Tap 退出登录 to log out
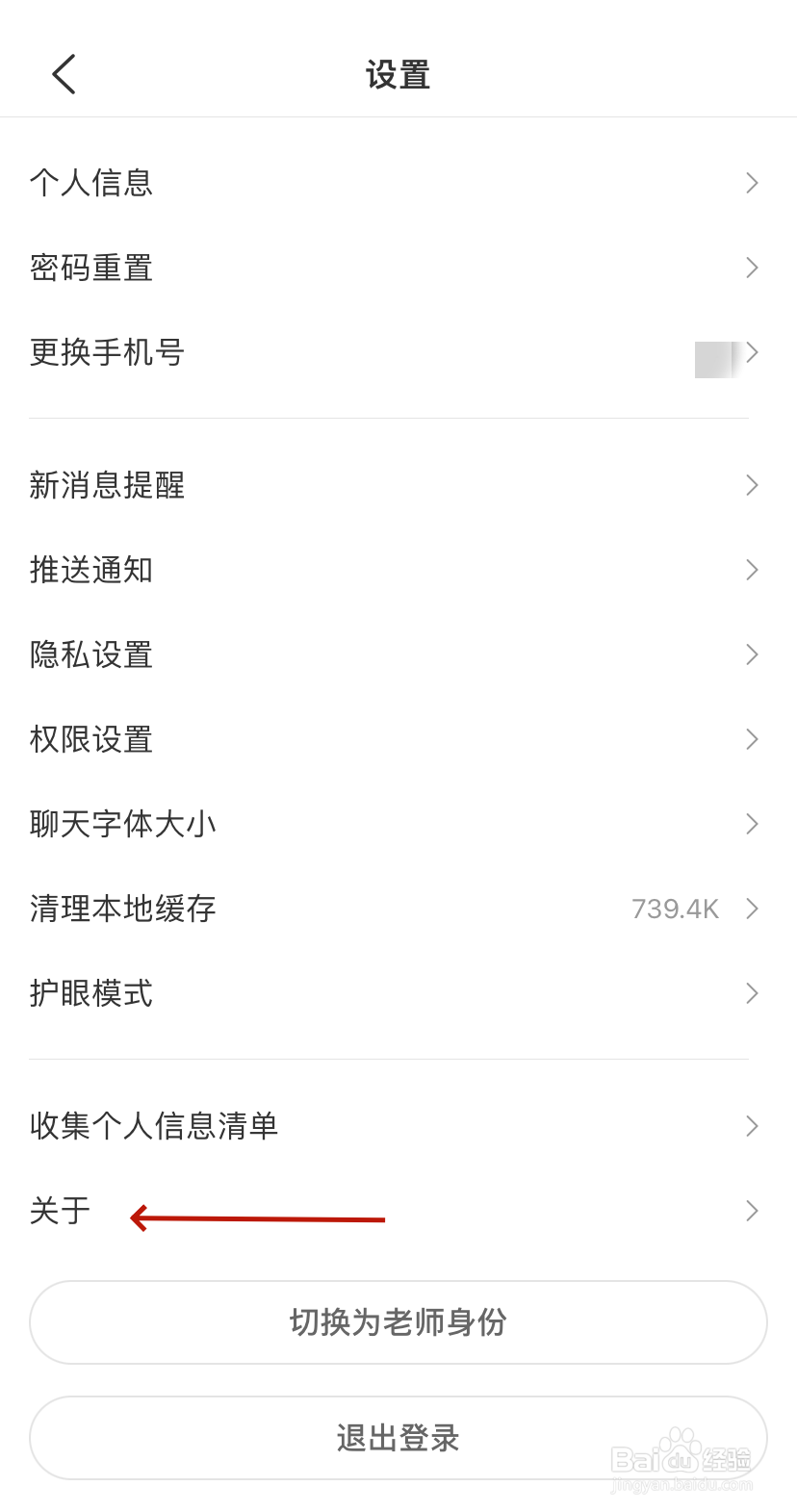Screen dimensions: 797x1512 point(398,1437)
